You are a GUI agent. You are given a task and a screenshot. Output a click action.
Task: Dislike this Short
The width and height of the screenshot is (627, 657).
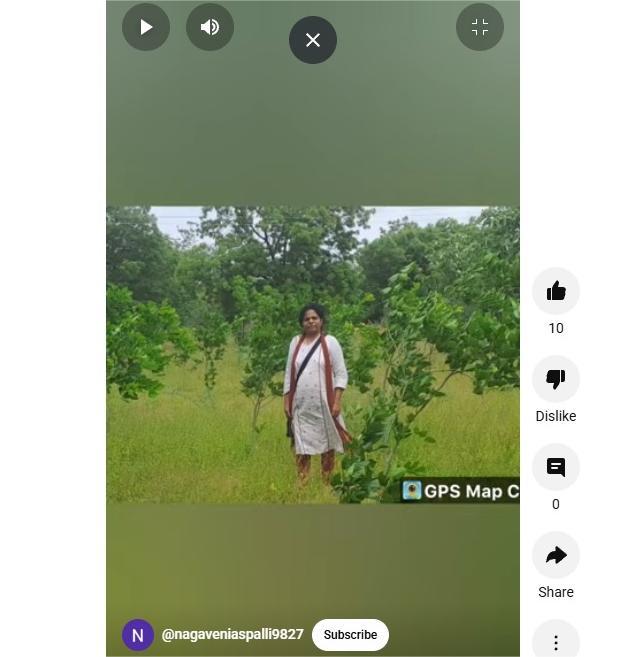pos(556,379)
